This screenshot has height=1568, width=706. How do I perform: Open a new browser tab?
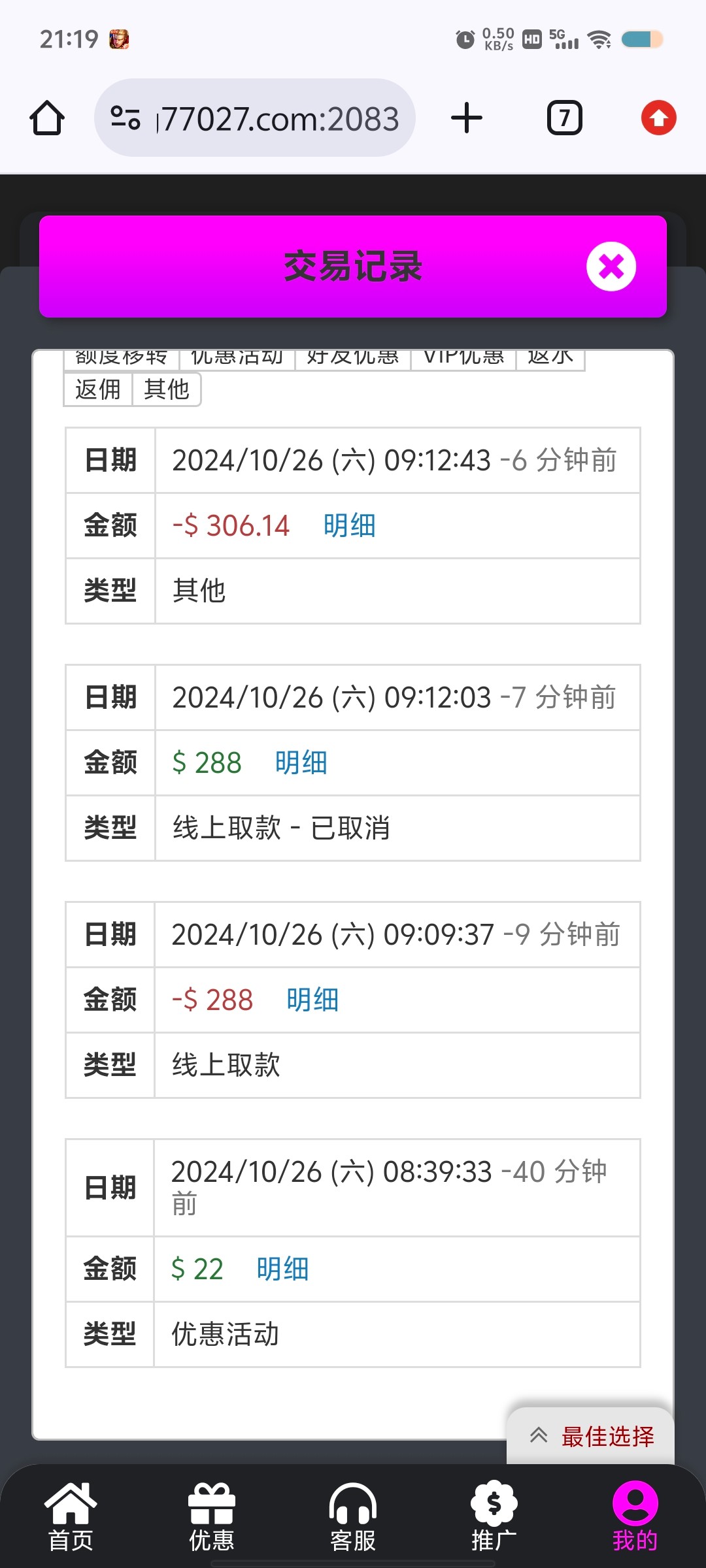(x=467, y=118)
